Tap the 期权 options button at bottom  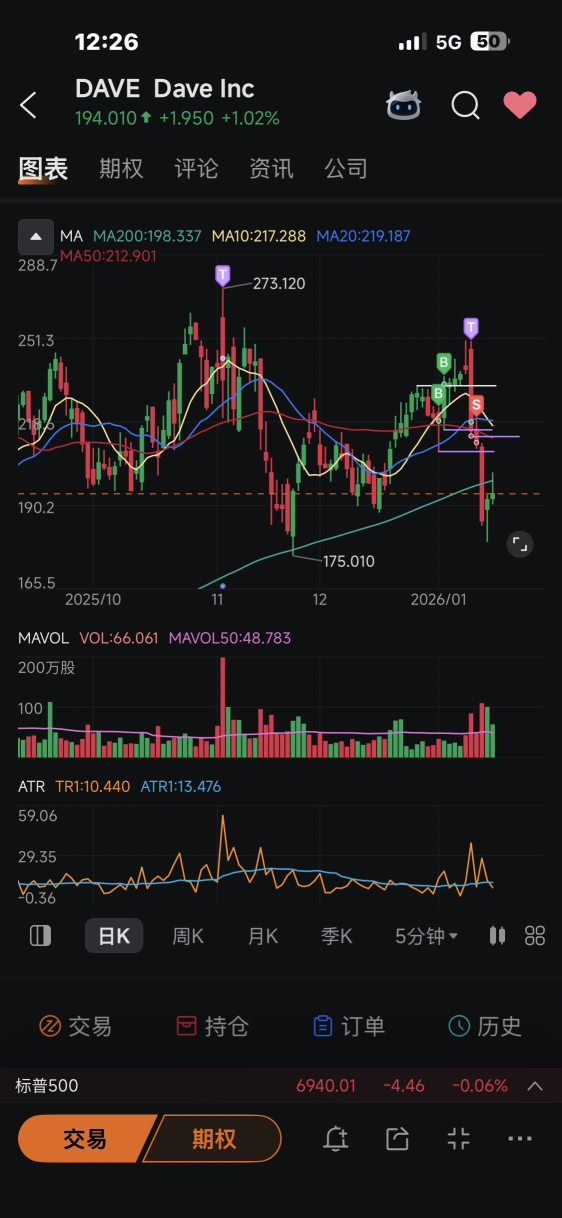(x=213, y=1139)
